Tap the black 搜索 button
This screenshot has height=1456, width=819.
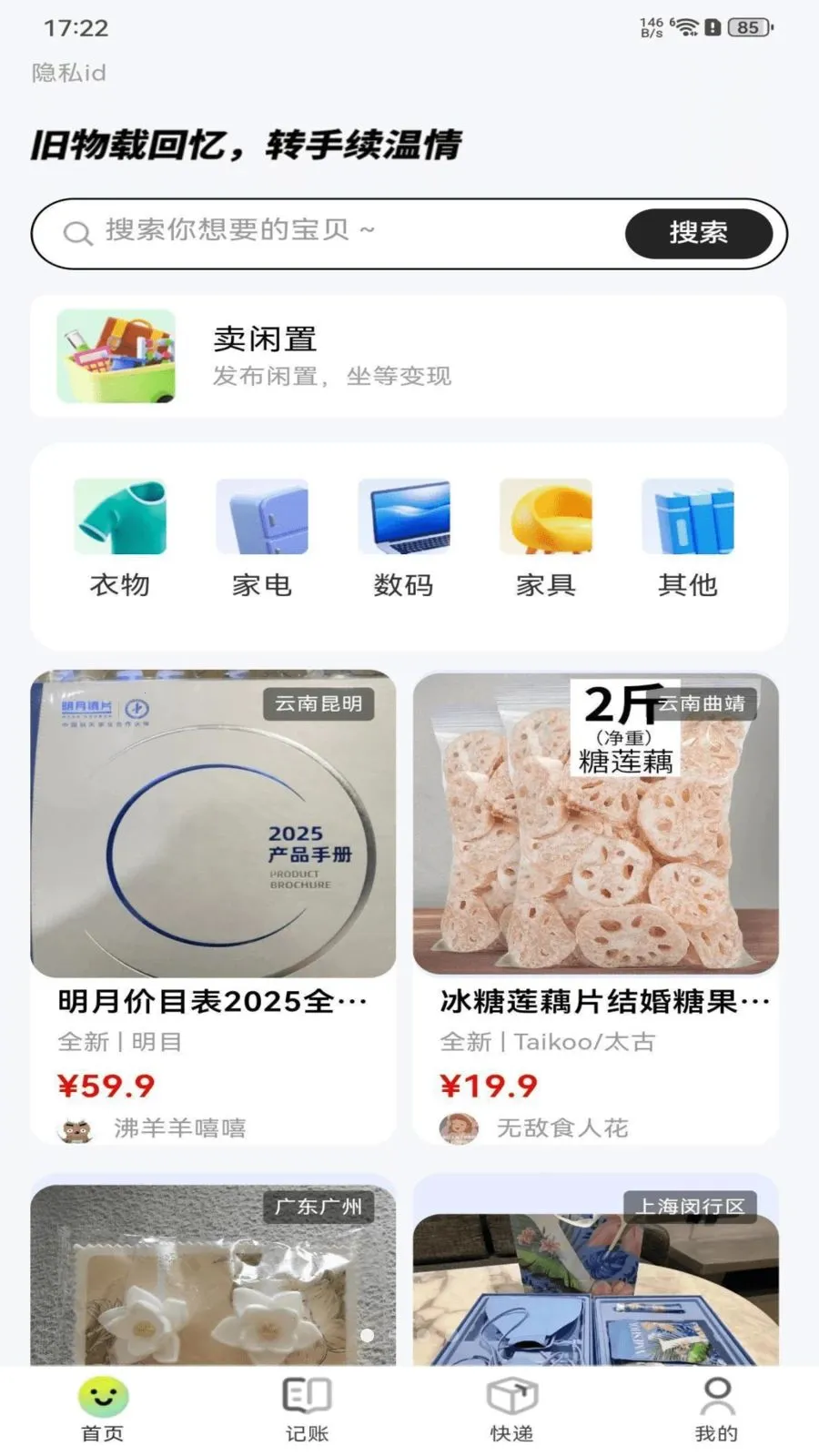[x=698, y=233]
